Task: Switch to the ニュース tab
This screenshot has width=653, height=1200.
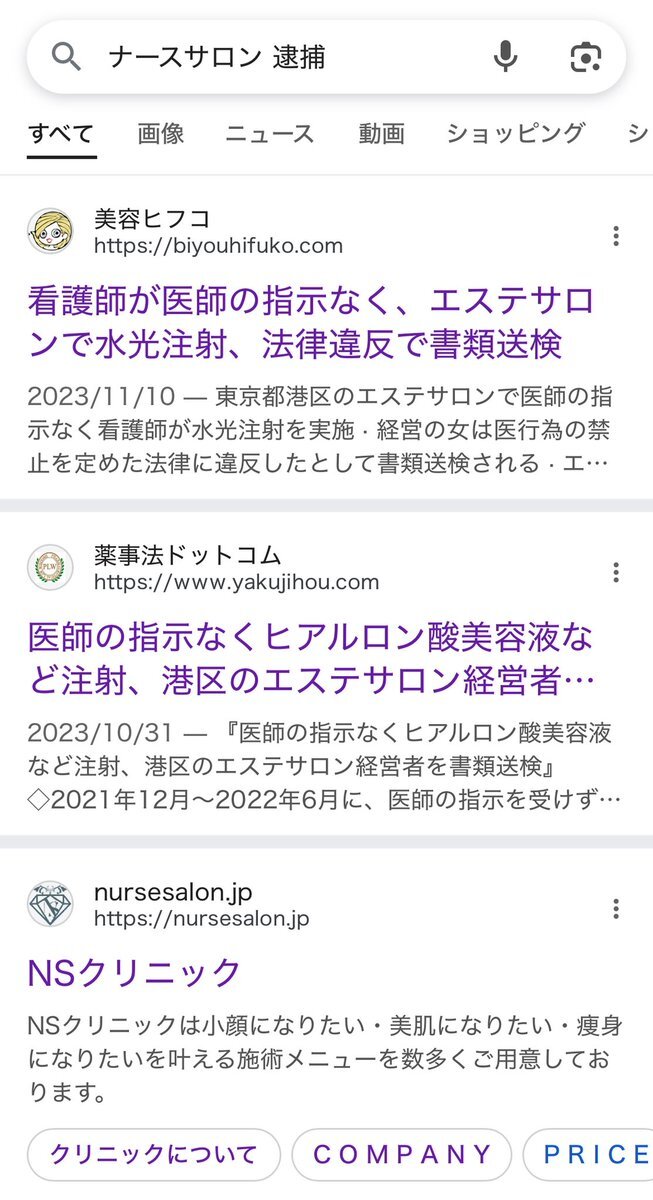Action: coord(270,134)
